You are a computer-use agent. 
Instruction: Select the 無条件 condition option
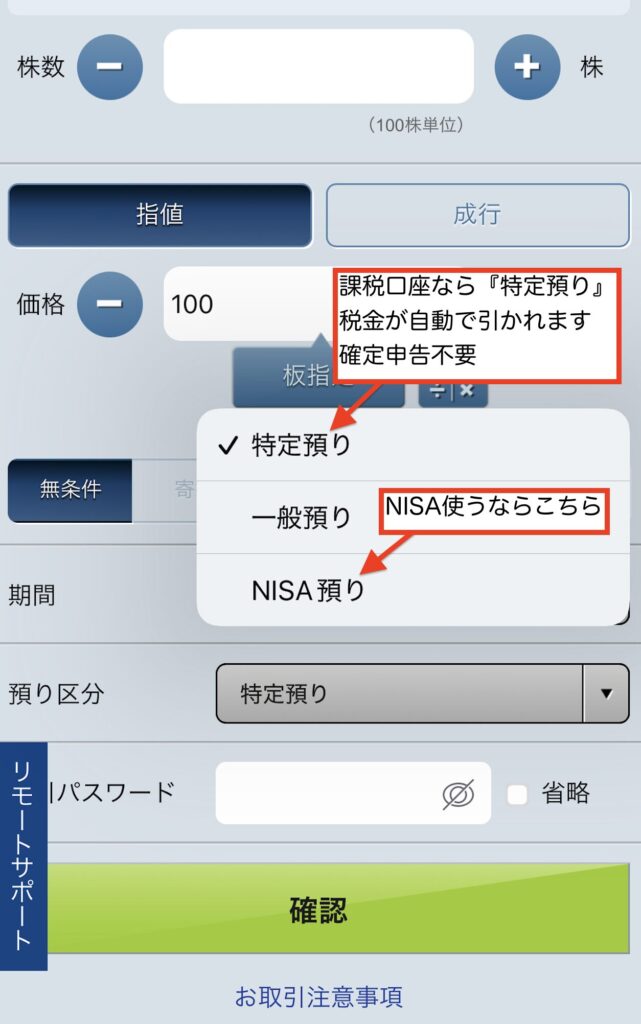tap(70, 490)
